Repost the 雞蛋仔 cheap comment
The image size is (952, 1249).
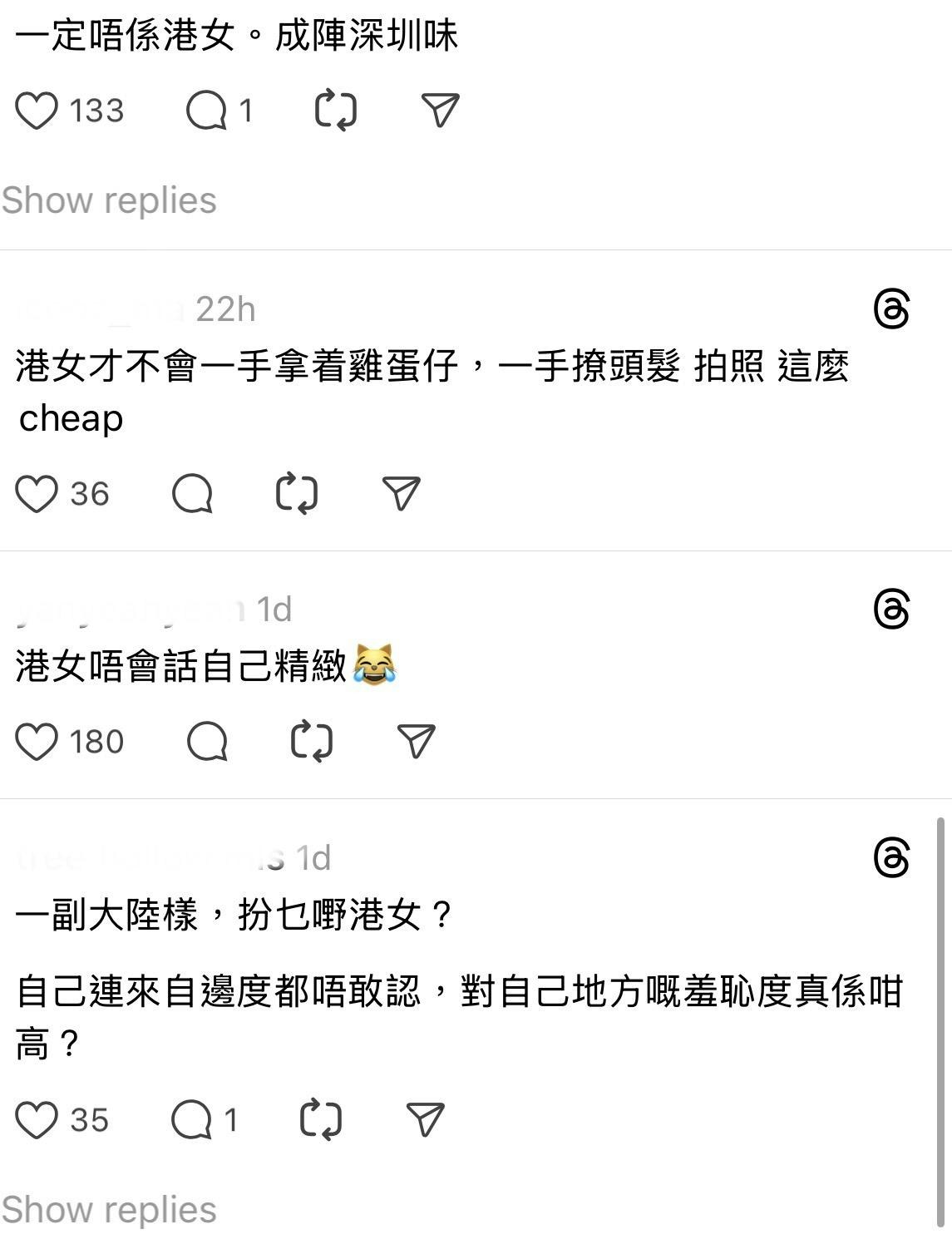click(297, 494)
